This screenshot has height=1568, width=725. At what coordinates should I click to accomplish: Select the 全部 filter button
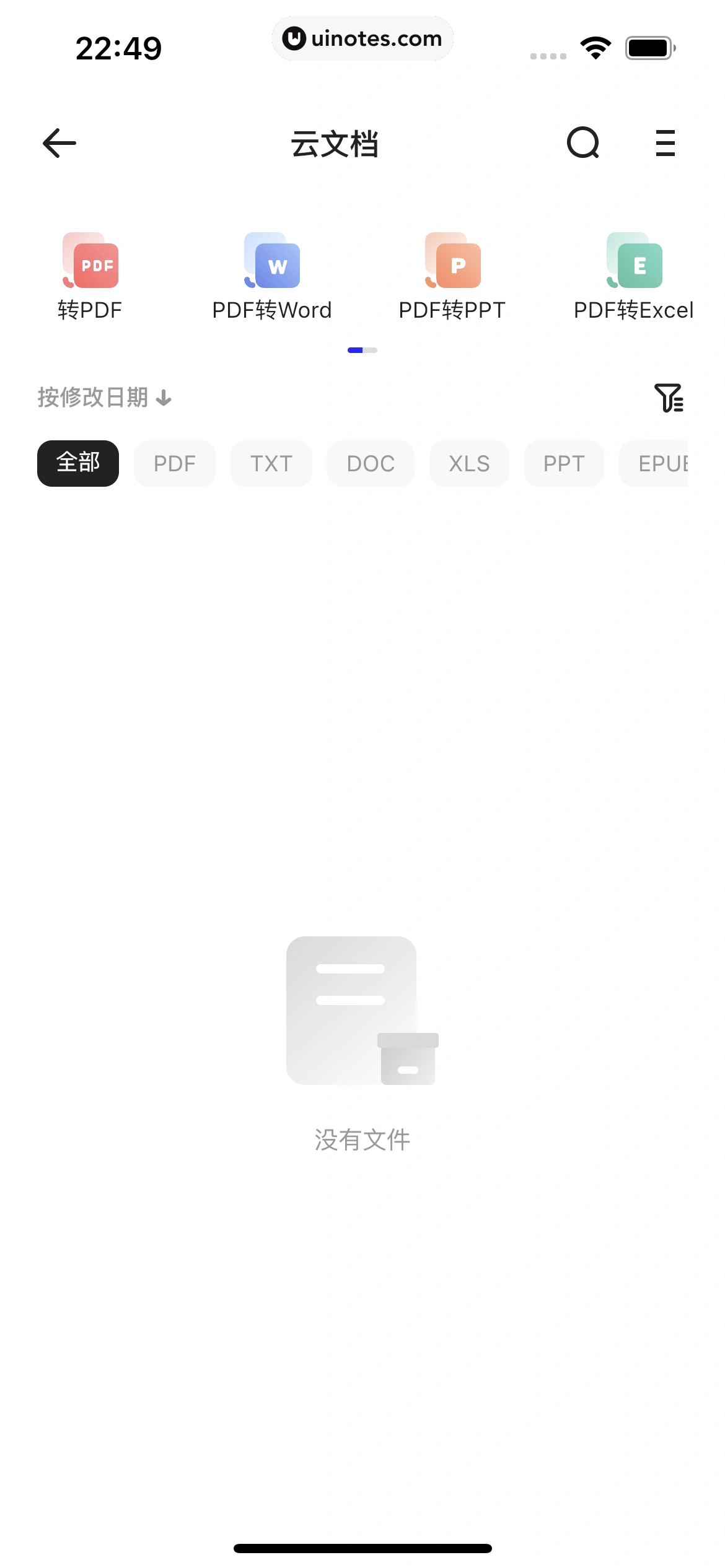[x=77, y=463]
